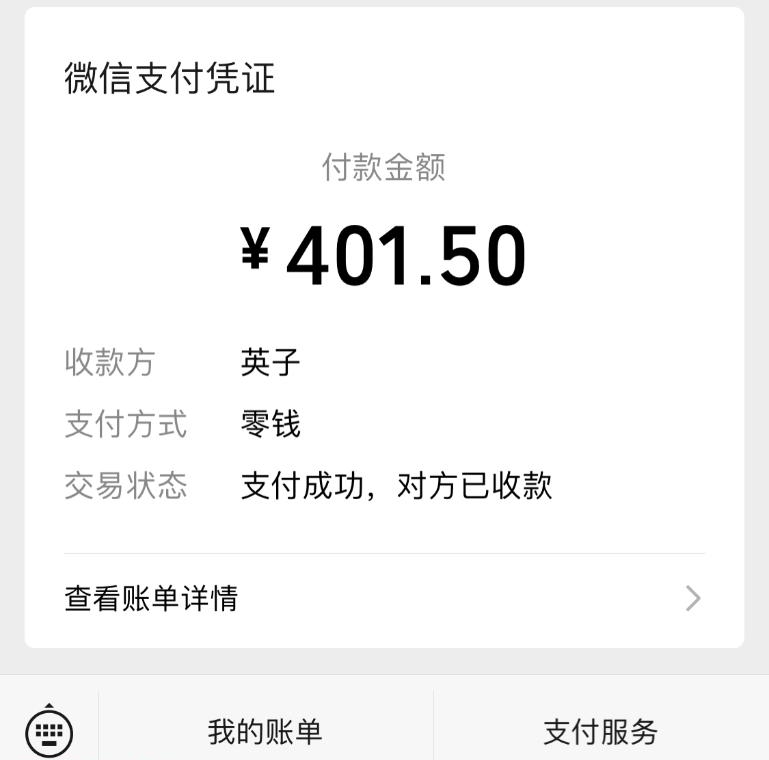Viewport: 769px width, 760px height.
Task: Open the 我的账单 menu
Action: [265, 732]
